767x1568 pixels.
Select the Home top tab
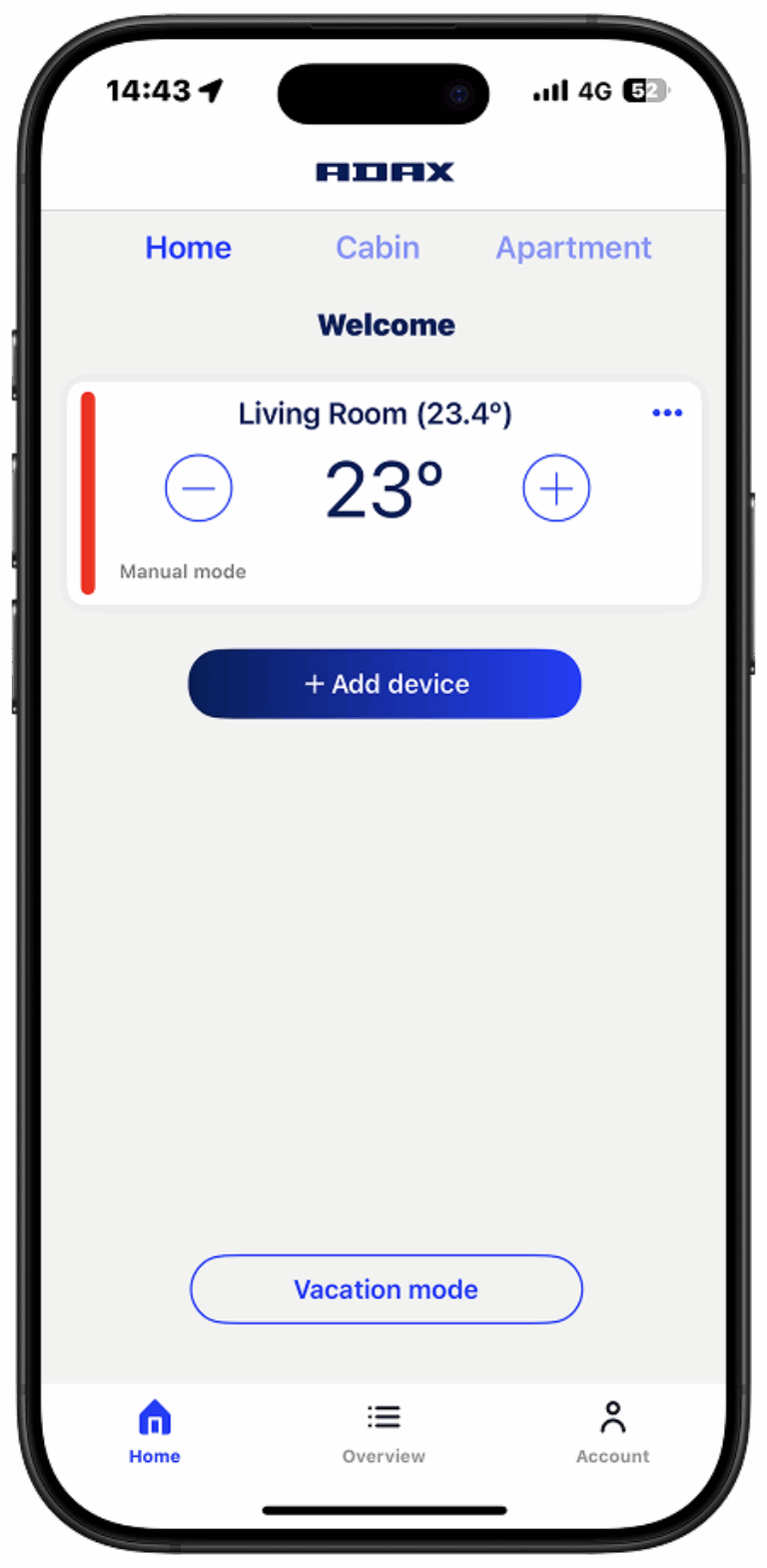[188, 248]
